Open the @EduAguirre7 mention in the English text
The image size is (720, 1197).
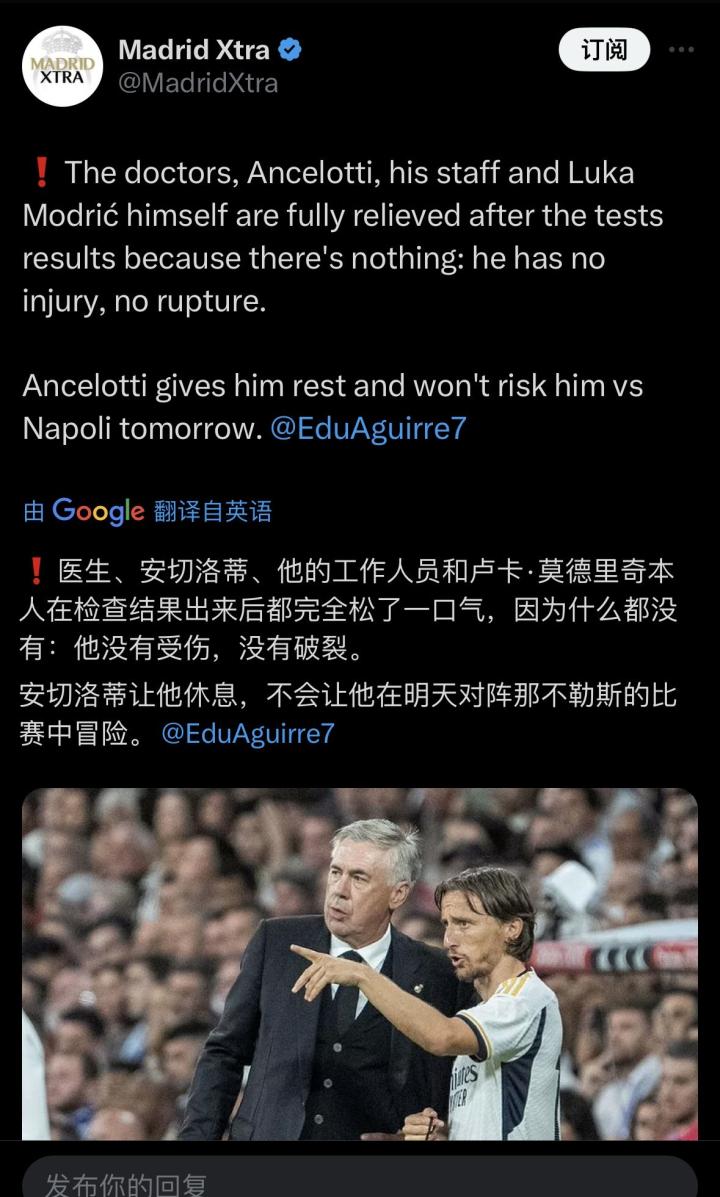368,428
